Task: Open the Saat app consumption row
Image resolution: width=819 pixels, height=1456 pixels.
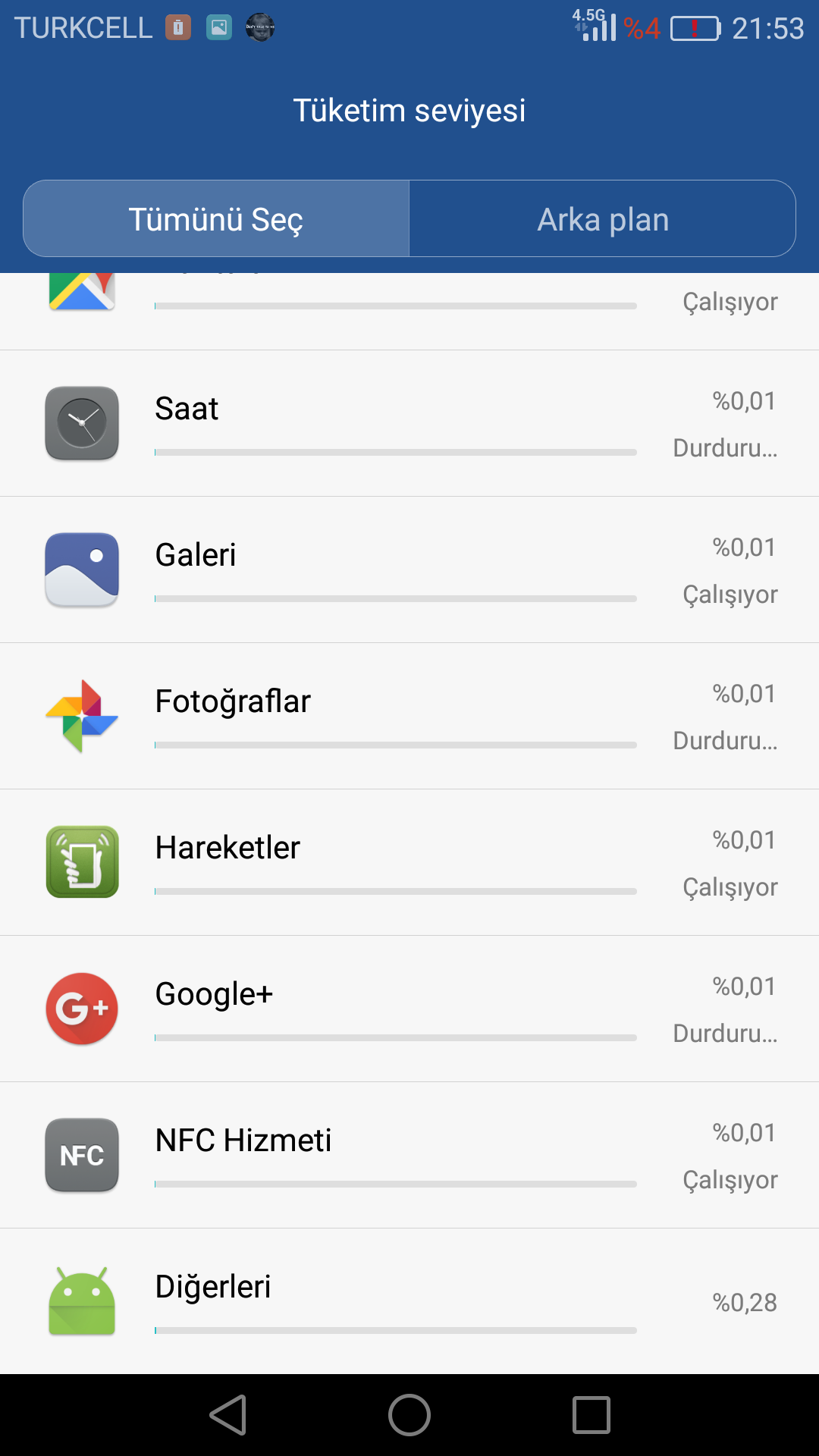Action: [x=409, y=424]
